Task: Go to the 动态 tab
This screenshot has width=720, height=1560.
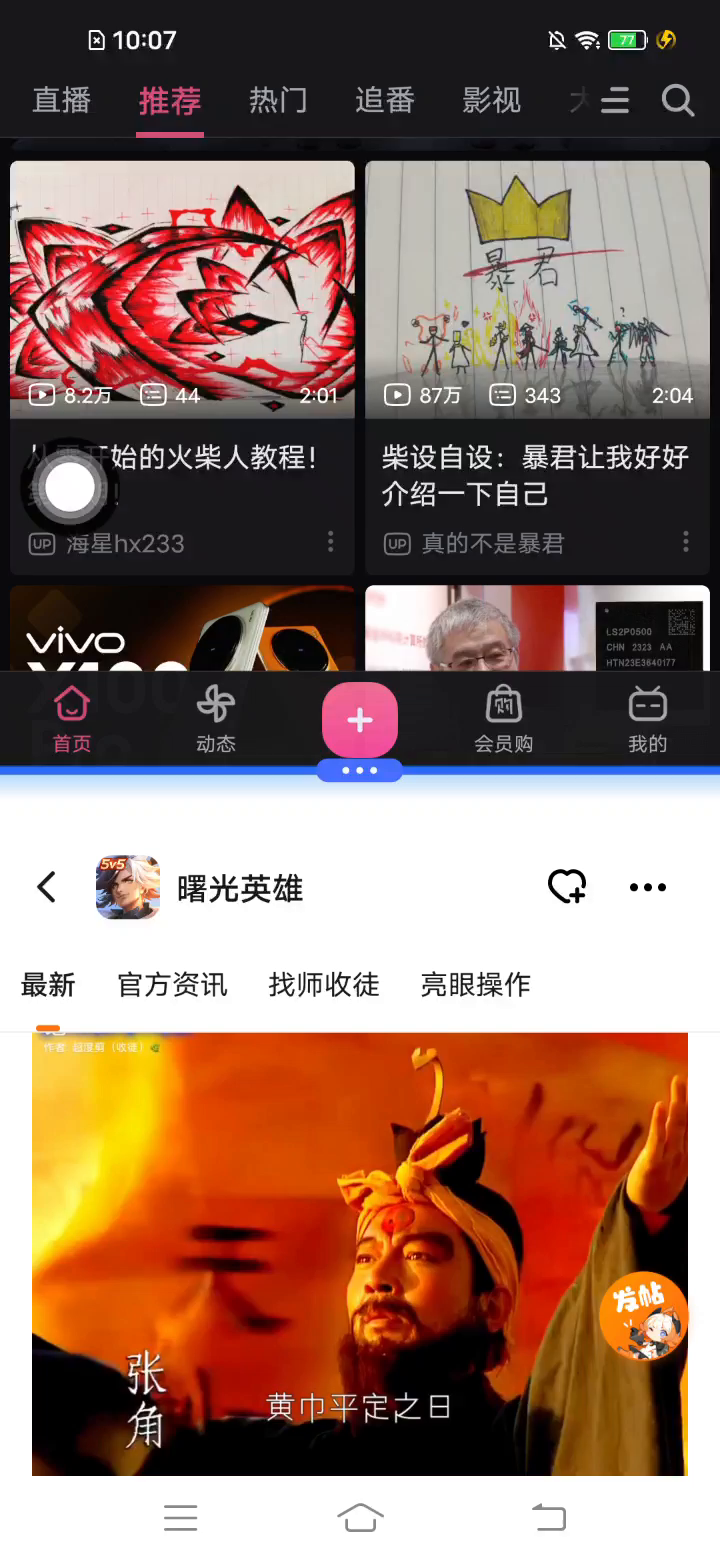Action: [x=216, y=718]
